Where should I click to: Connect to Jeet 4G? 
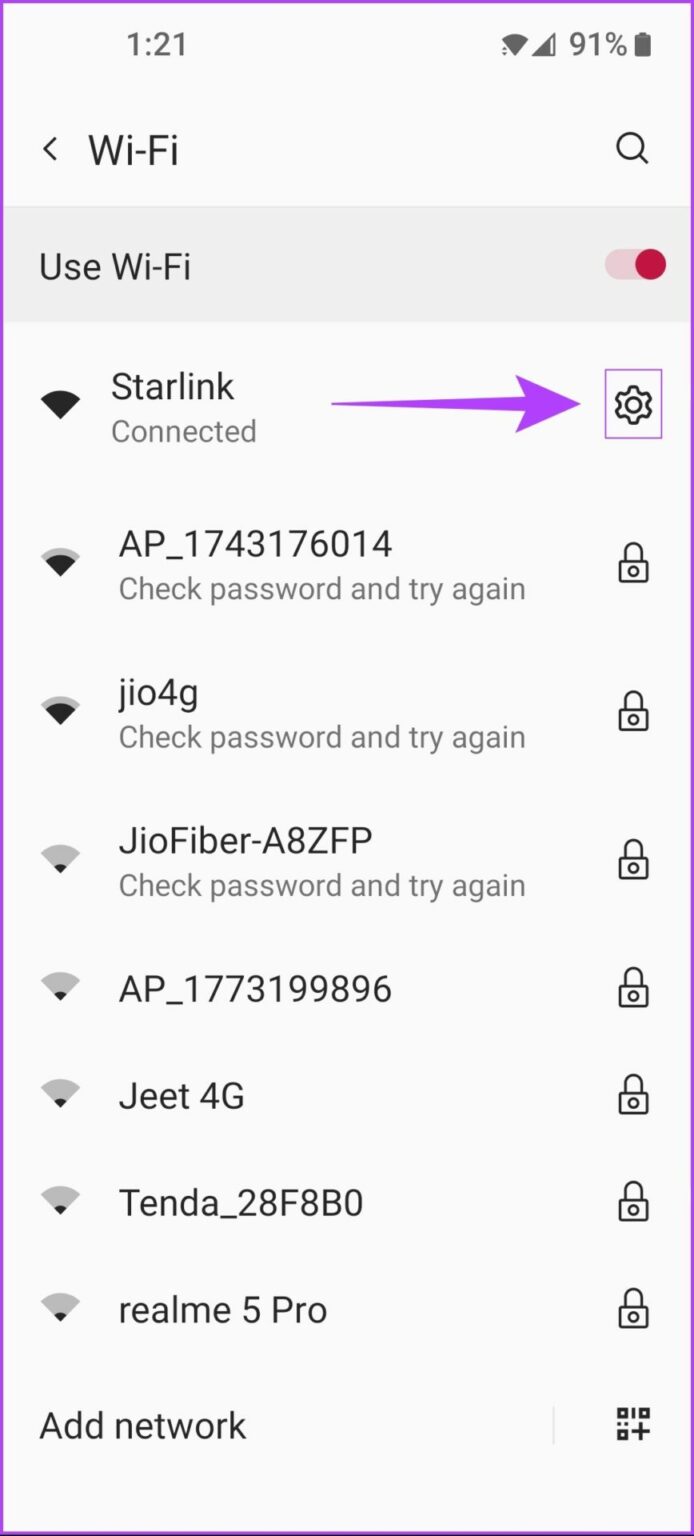coord(182,1096)
